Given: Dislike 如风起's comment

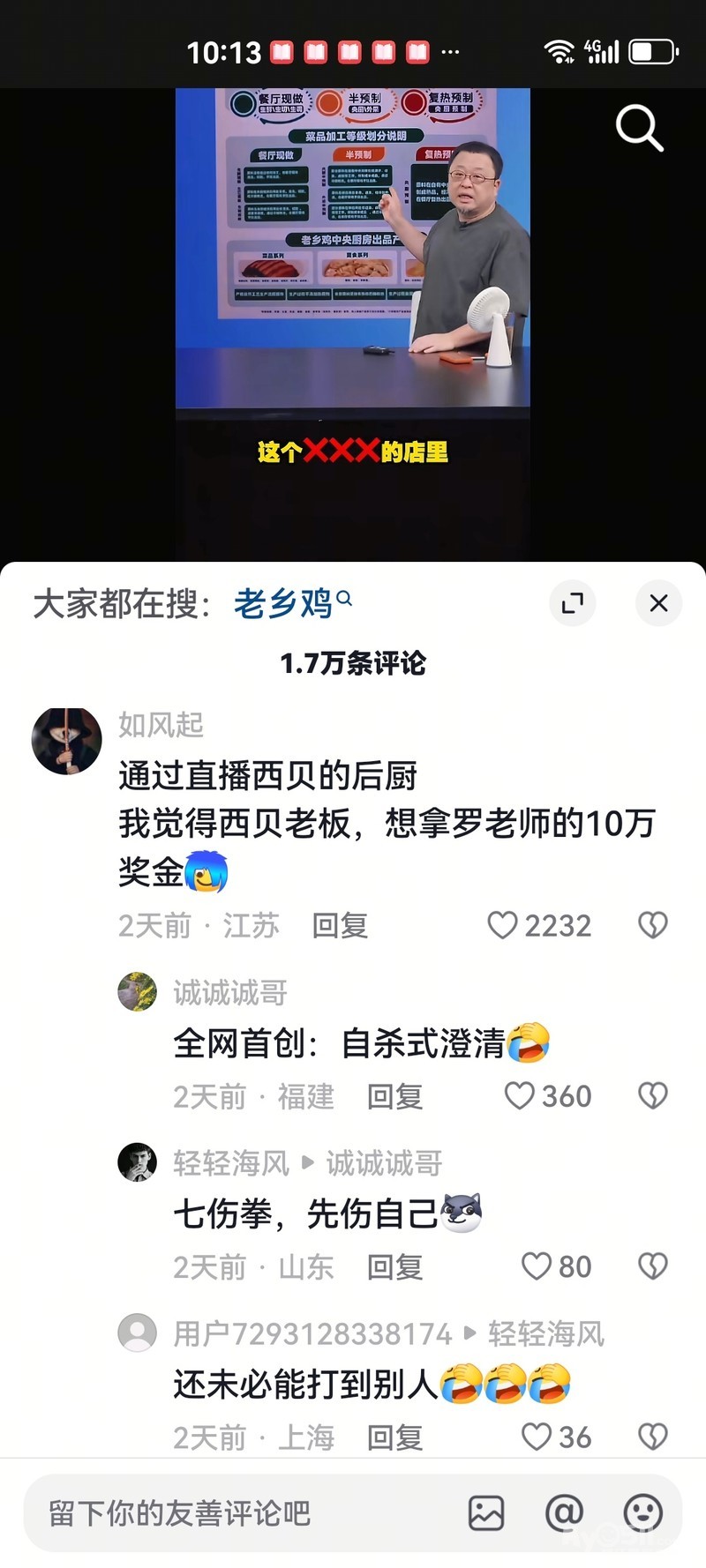Looking at the screenshot, I should pyautogui.click(x=653, y=925).
